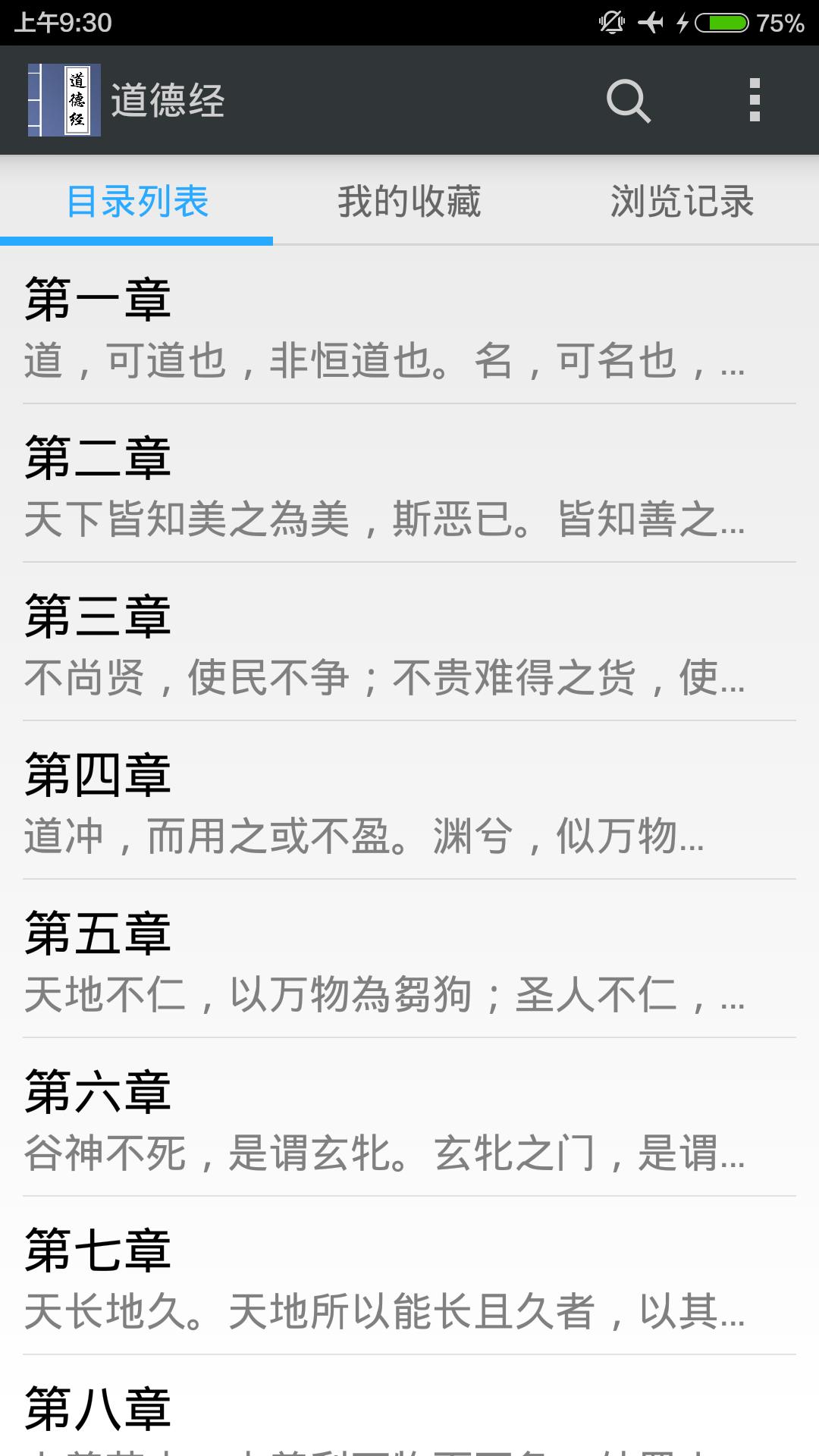
Task: Open the search icon in the app bar
Action: pyautogui.click(x=629, y=101)
